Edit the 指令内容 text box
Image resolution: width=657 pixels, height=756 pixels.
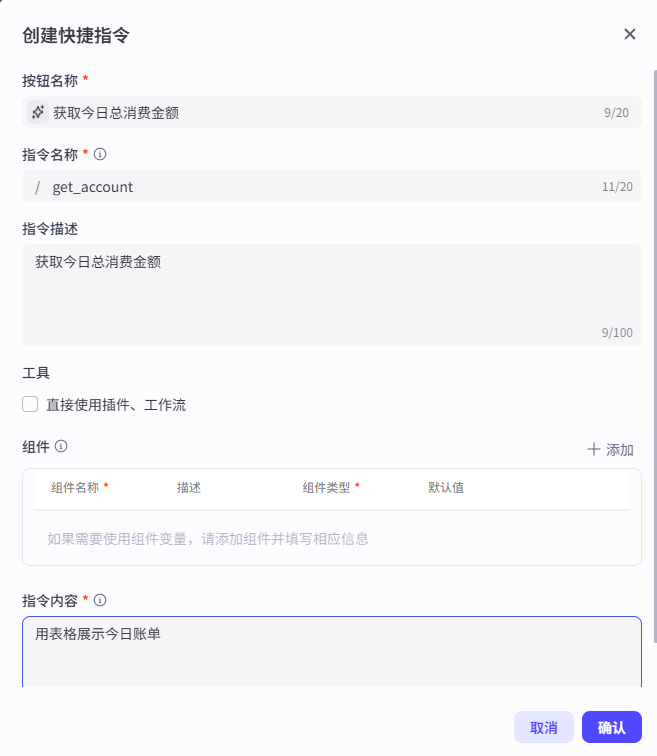pos(330,655)
